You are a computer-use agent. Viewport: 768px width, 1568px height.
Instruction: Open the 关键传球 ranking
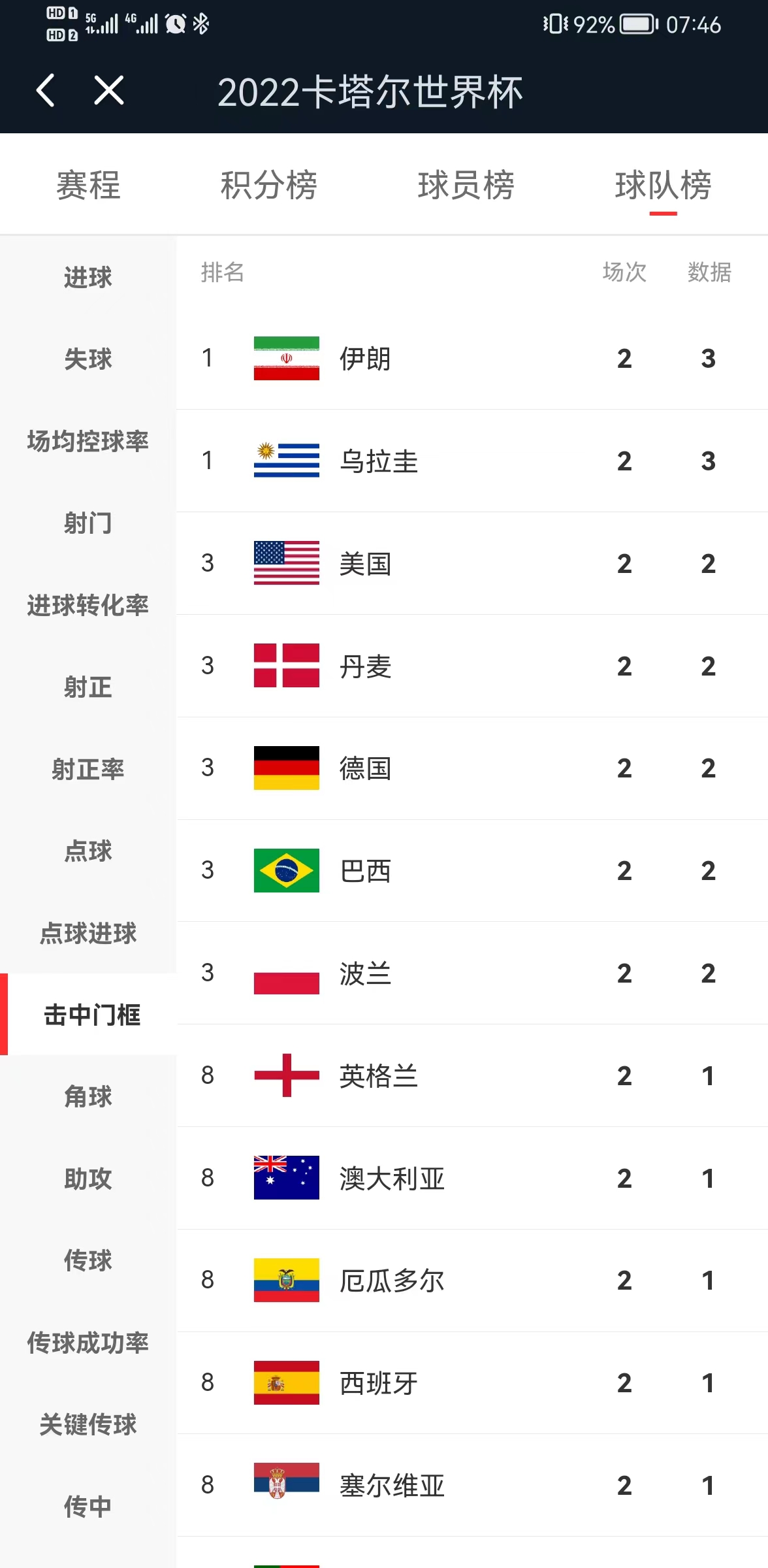pos(88,1424)
